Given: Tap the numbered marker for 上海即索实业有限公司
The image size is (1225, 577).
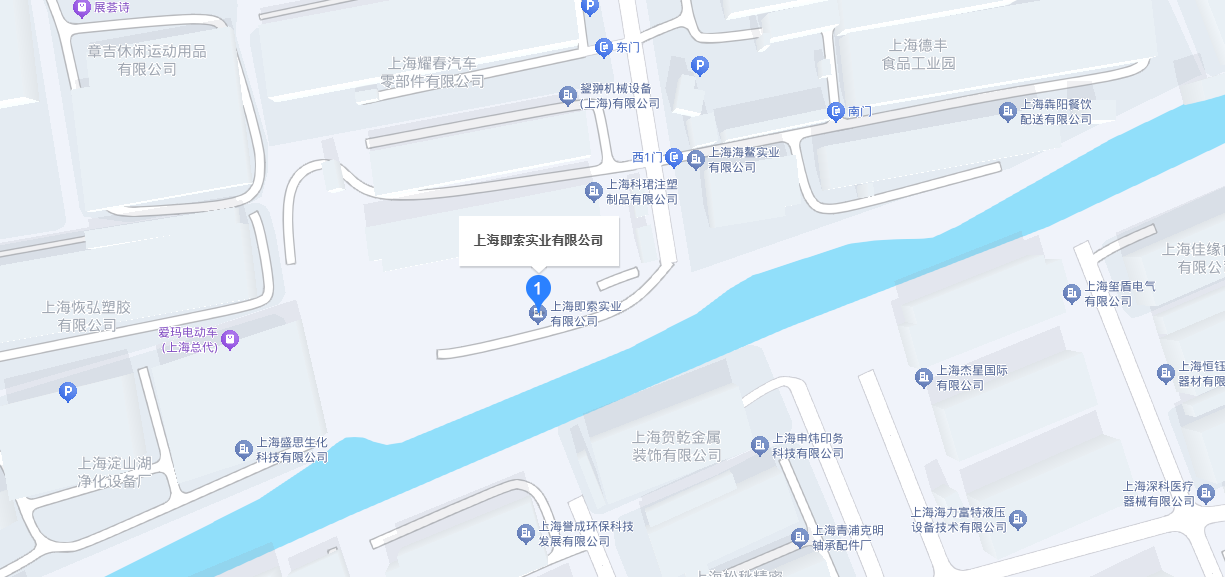Looking at the screenshot, I should 538,289.
